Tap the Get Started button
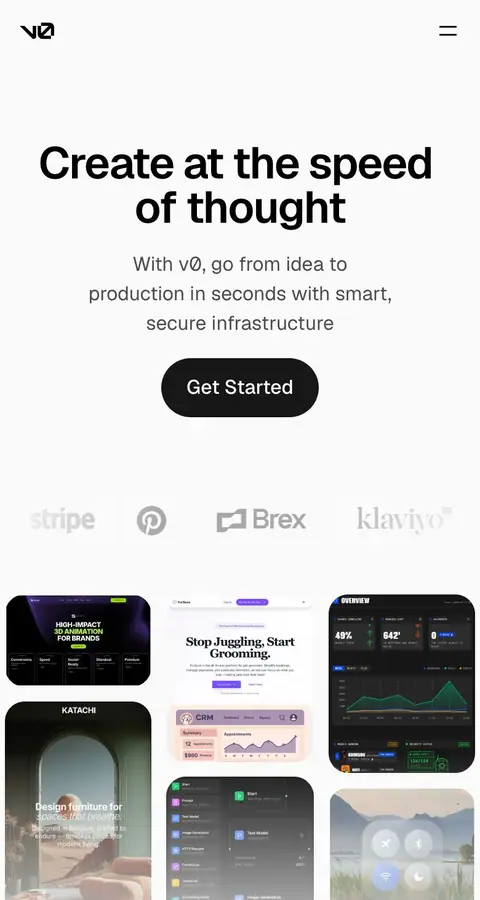480x900 pixels. [239, 387]
